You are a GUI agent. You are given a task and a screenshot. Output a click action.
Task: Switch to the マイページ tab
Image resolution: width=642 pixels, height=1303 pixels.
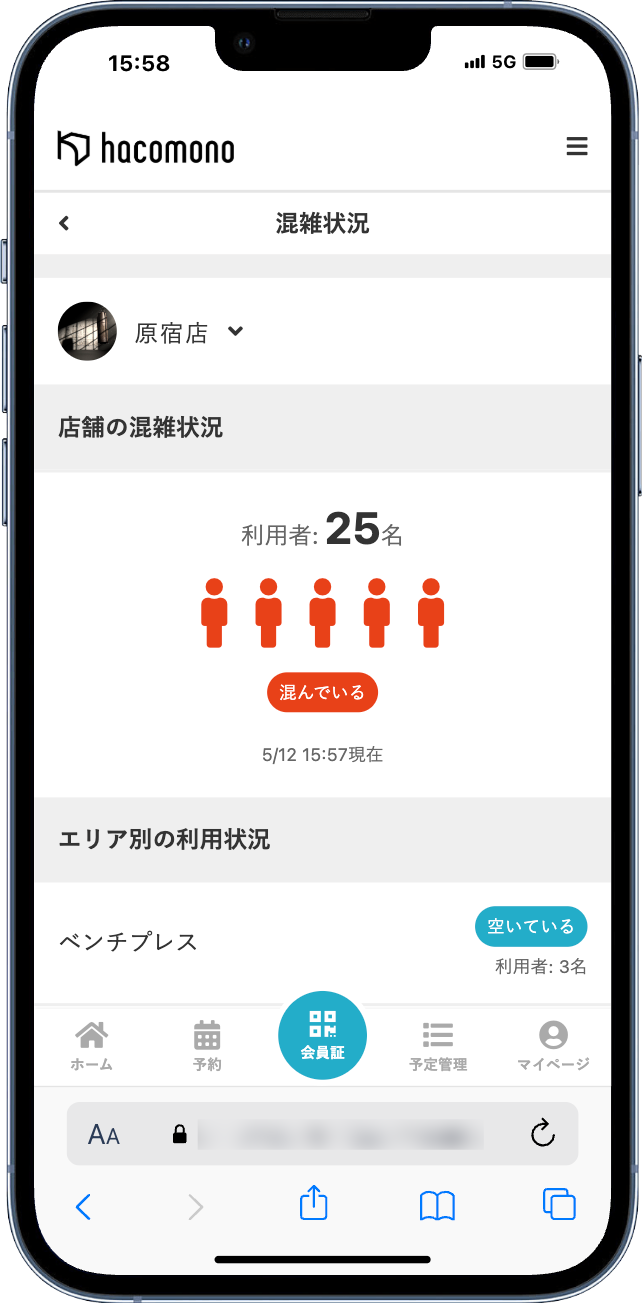[x=553, y=1045]
